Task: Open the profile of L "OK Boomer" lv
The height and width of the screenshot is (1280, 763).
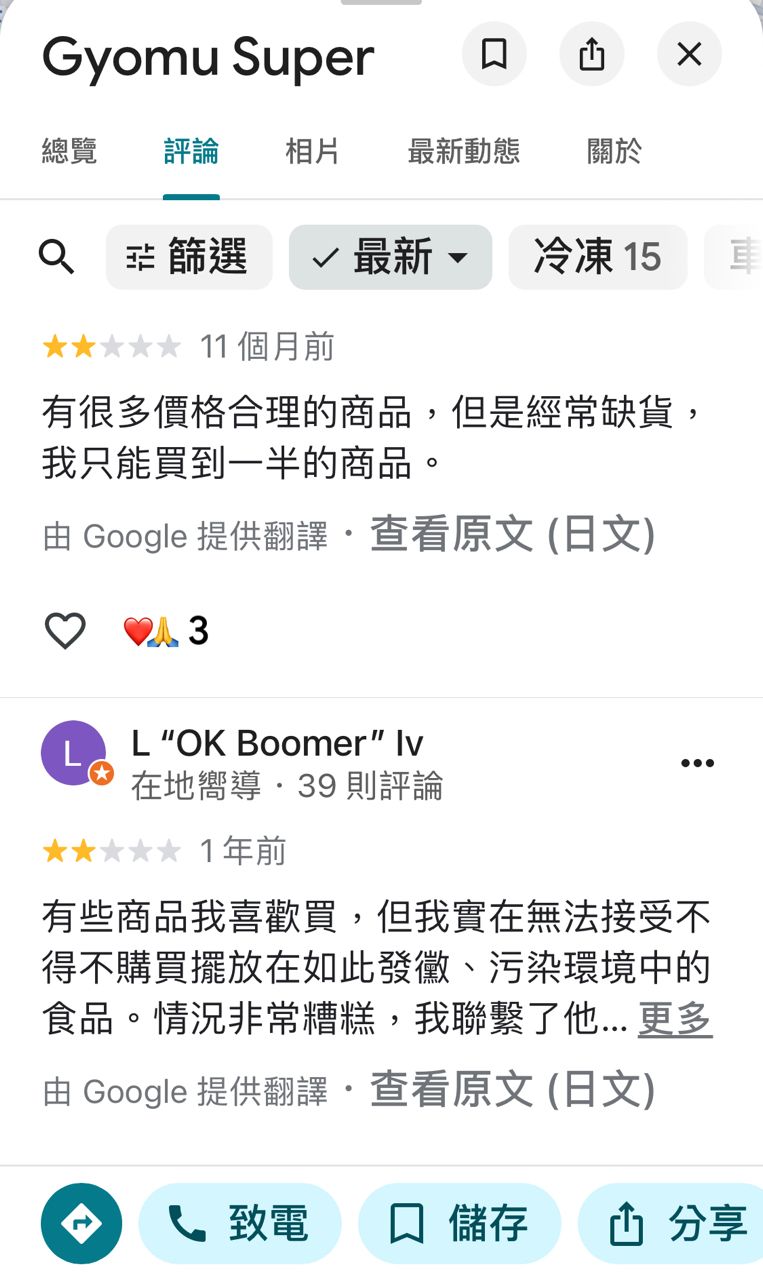Action: (x=277, y=744)
